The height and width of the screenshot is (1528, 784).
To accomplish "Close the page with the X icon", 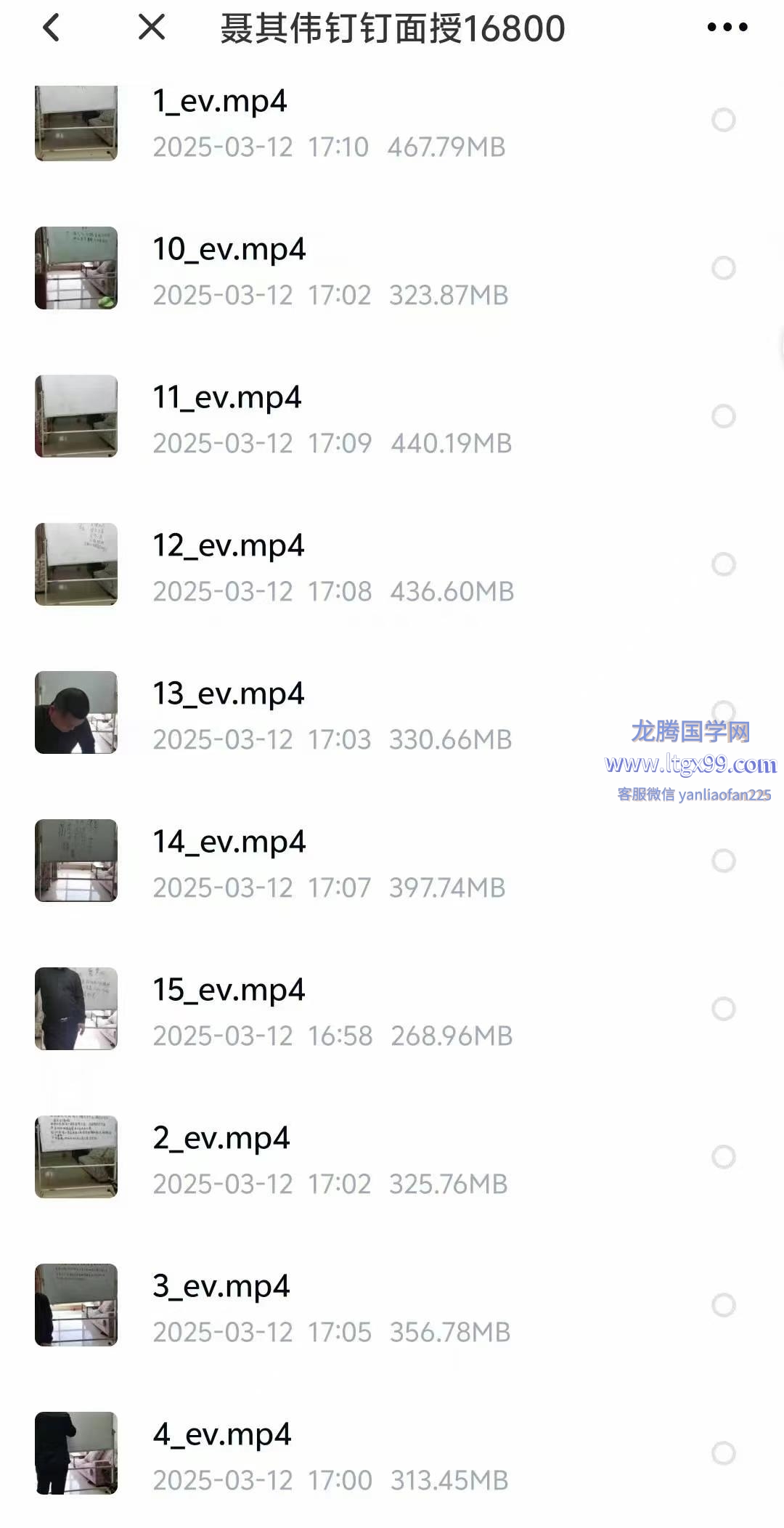I will click(x=152, y=28).
